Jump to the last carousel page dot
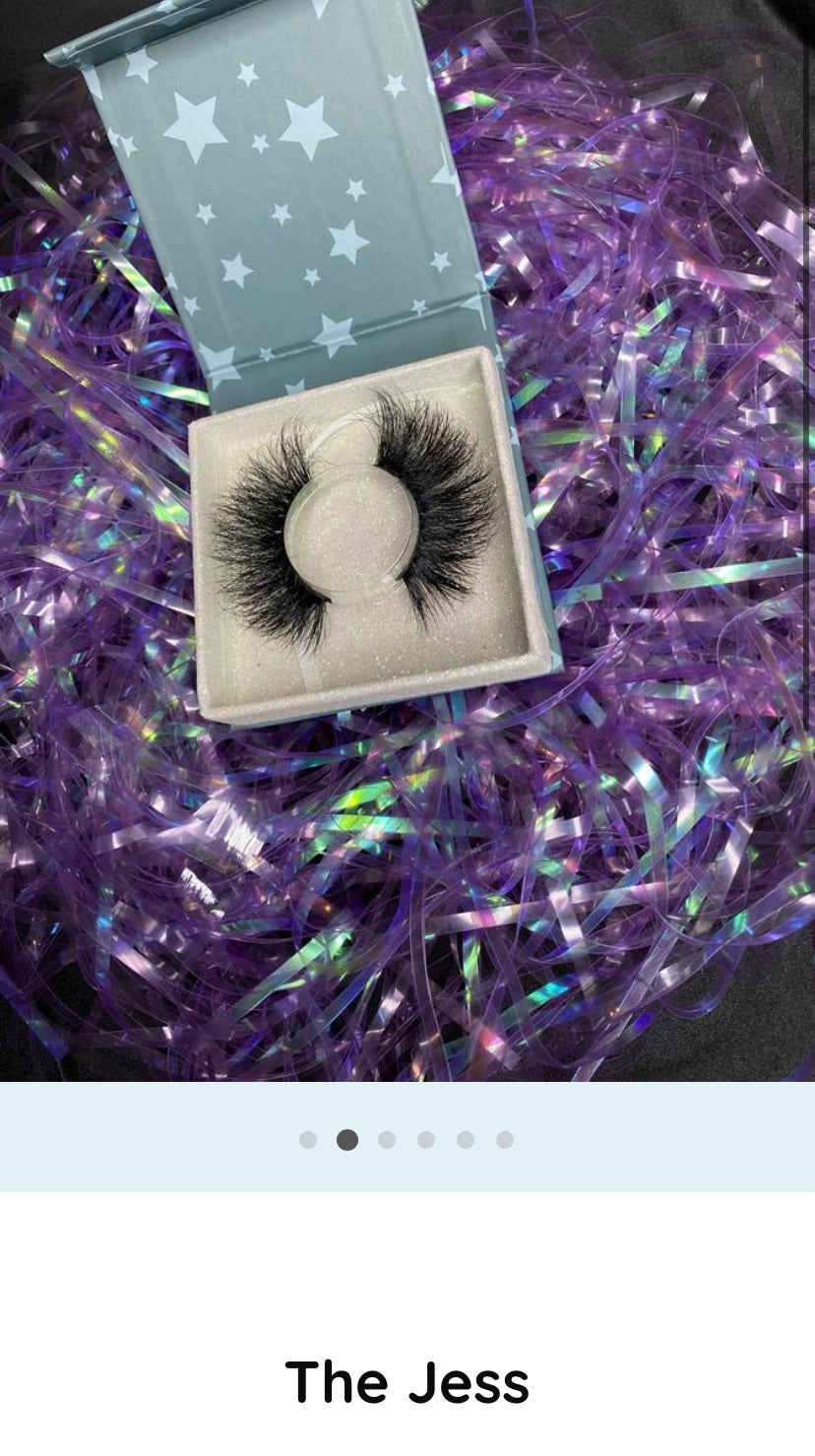This screenshot has height=1456, width=815. [505, 1140]
